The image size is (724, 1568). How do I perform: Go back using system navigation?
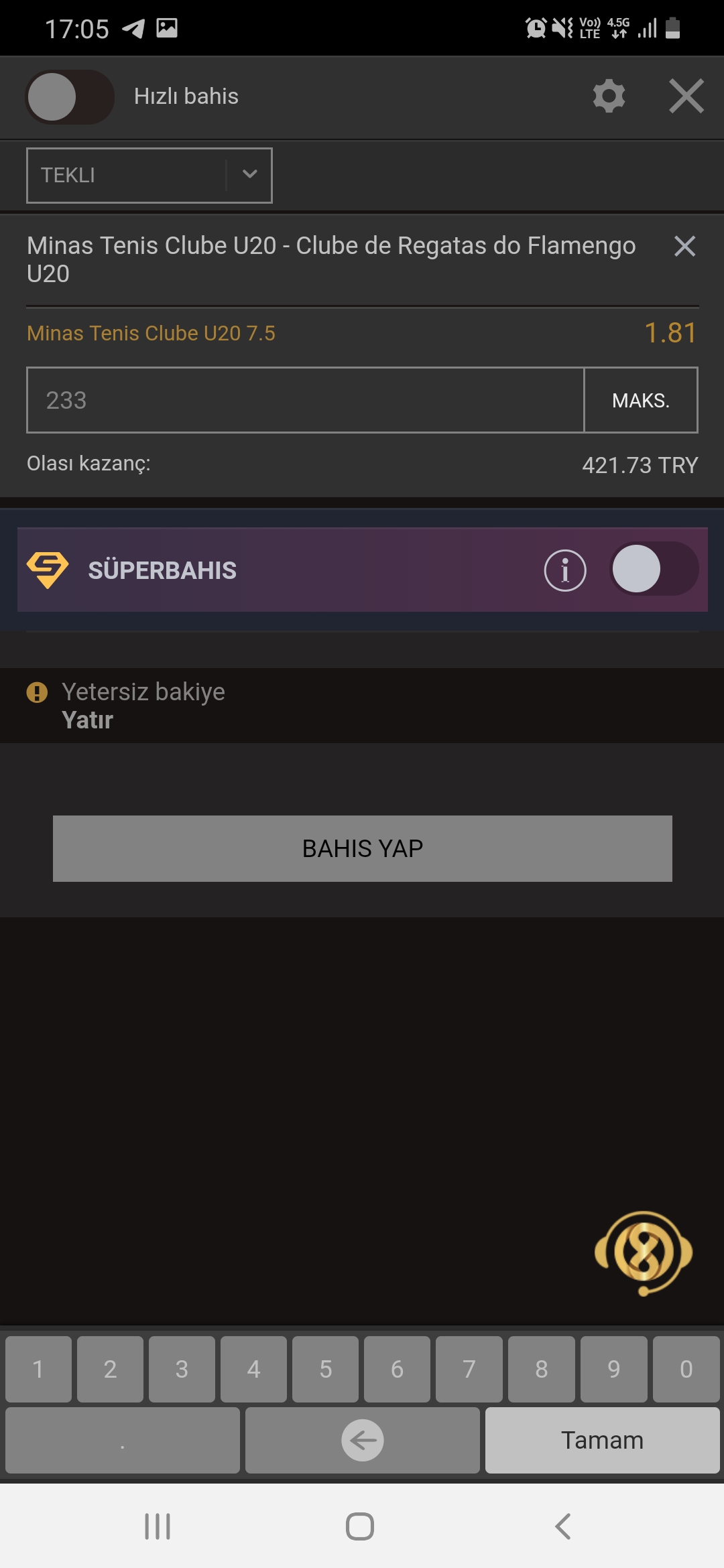coord(563,1526)
